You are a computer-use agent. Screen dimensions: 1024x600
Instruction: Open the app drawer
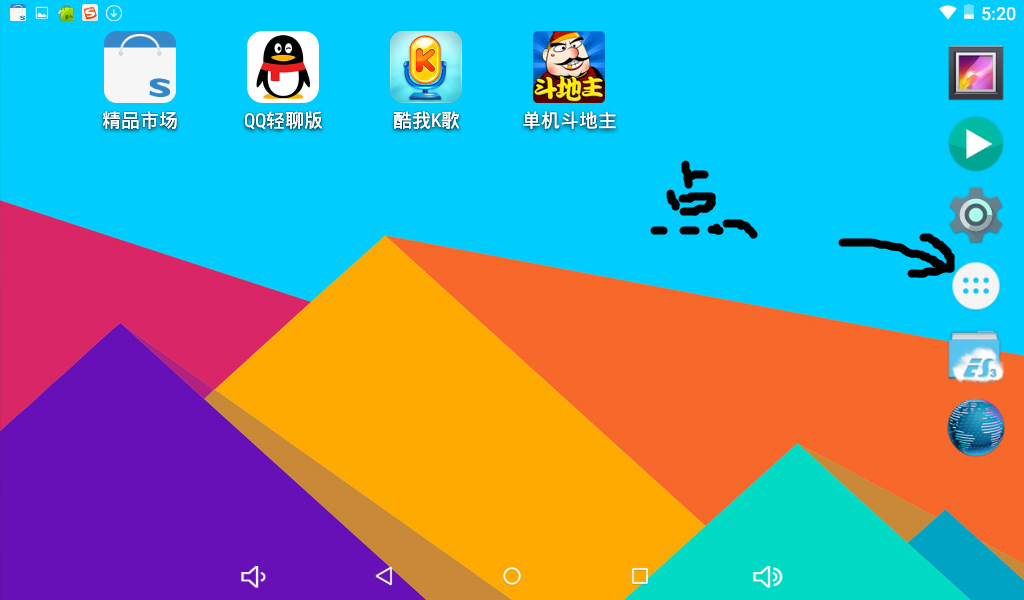point(975,286)
